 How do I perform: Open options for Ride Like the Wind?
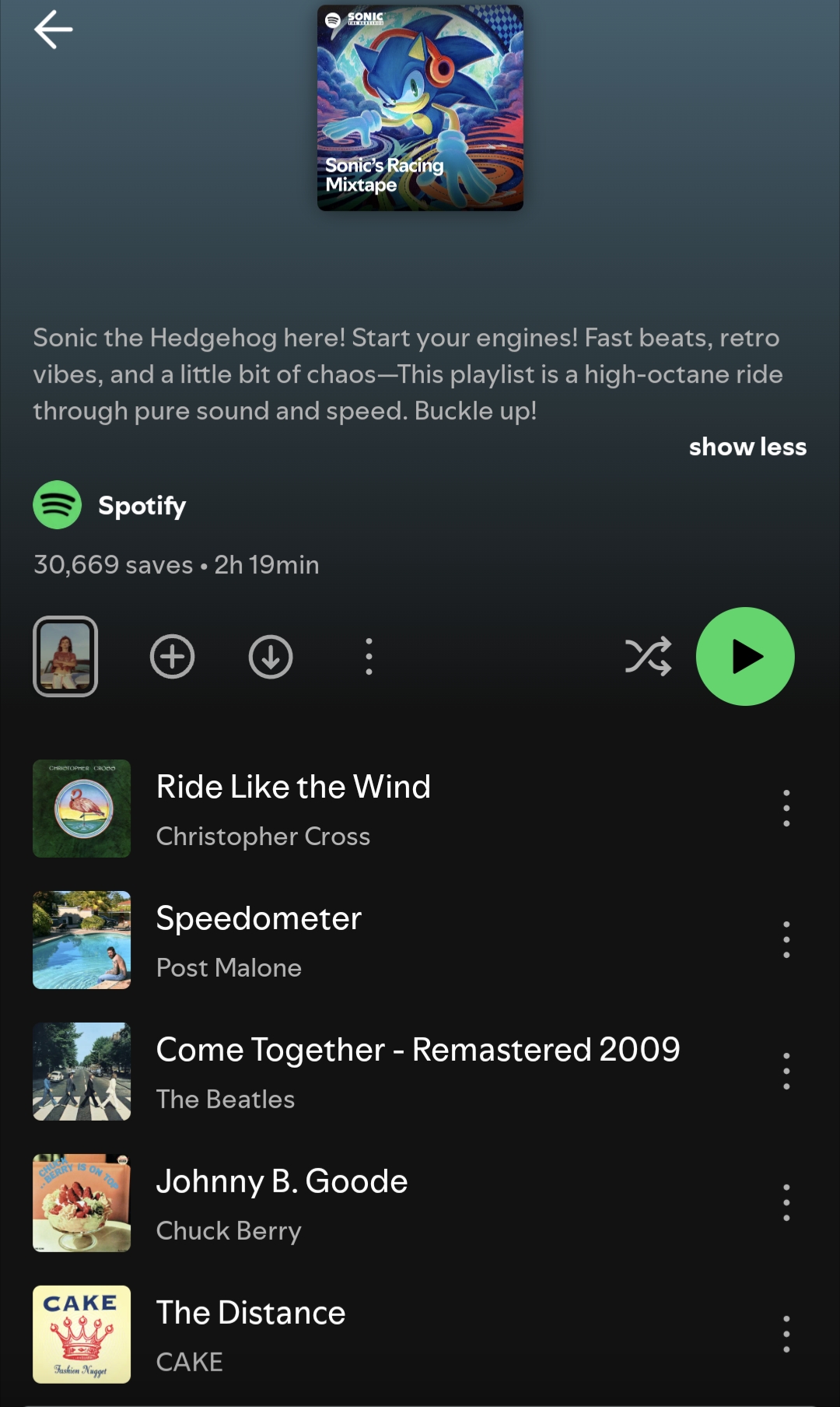click(786, 808)
